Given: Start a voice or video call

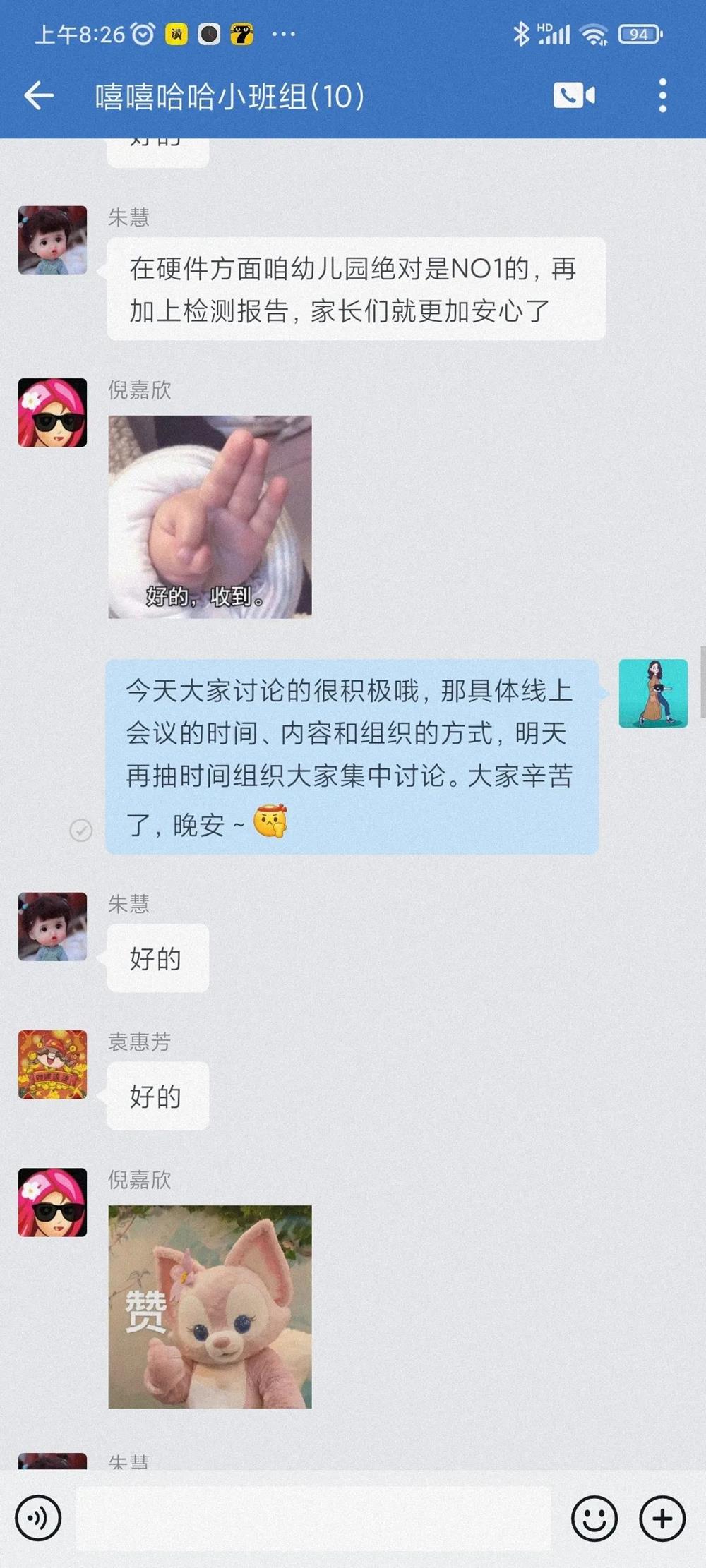Looking at the screenshot, I should [x=573, y=96].
